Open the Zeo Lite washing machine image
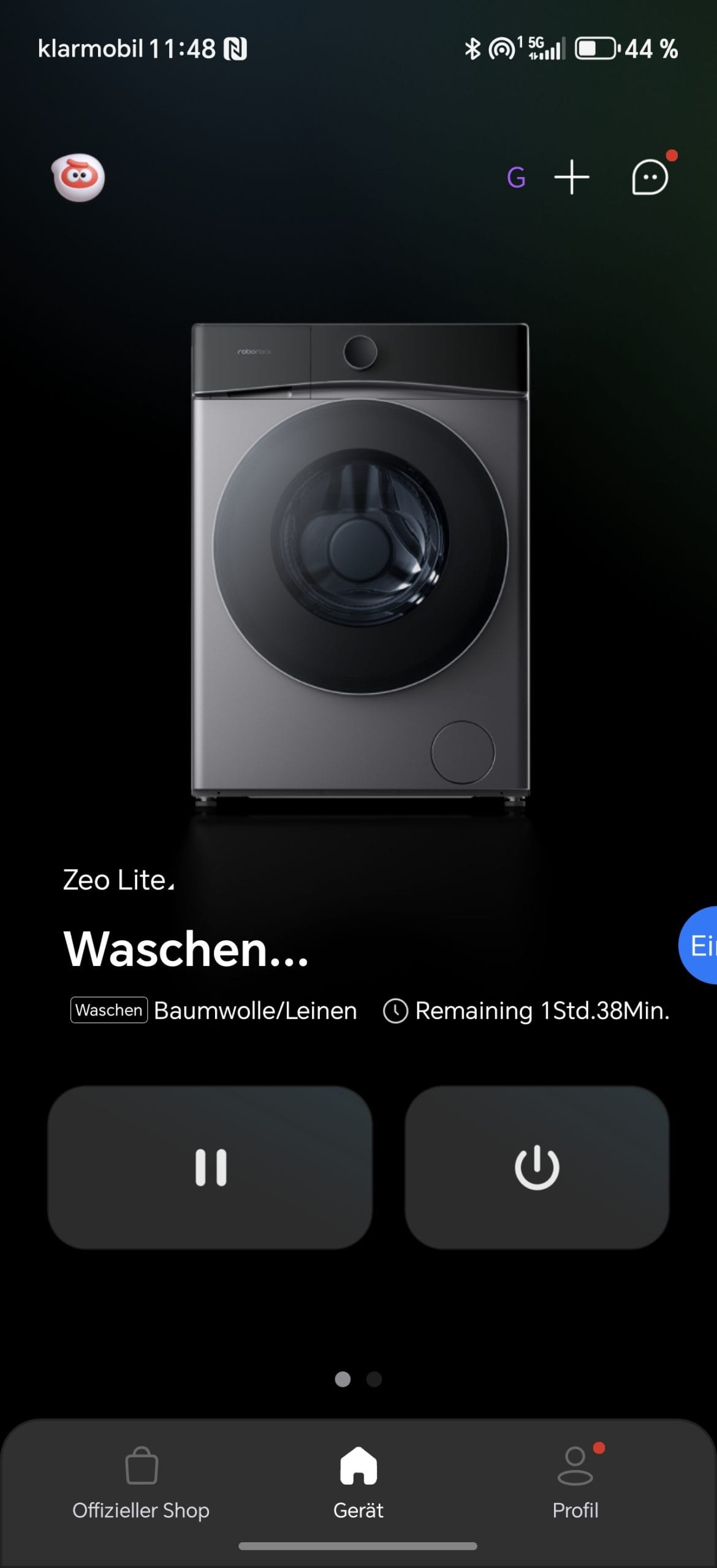The image size is (717, 1568). coord(360,562)
